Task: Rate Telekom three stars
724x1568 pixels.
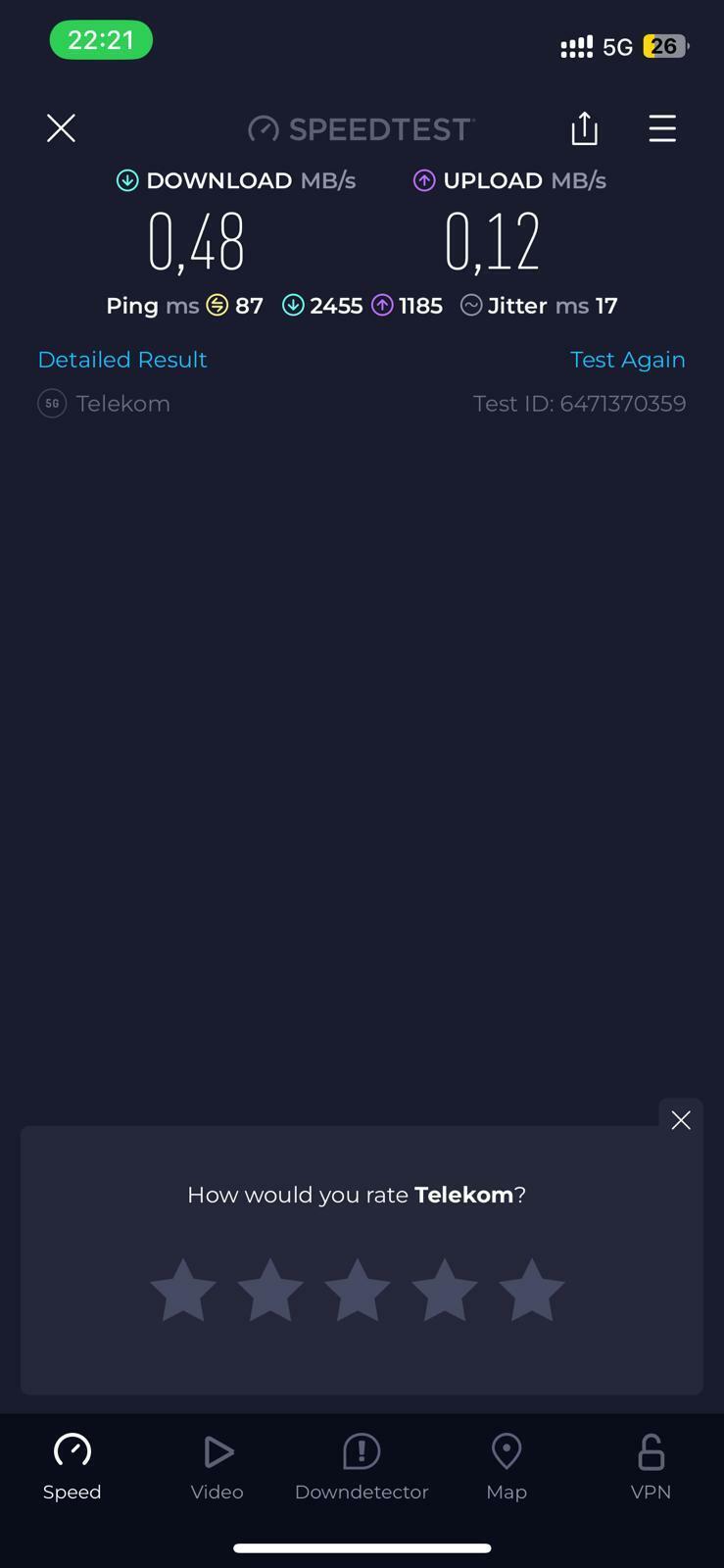Action: coord(358,1290)
